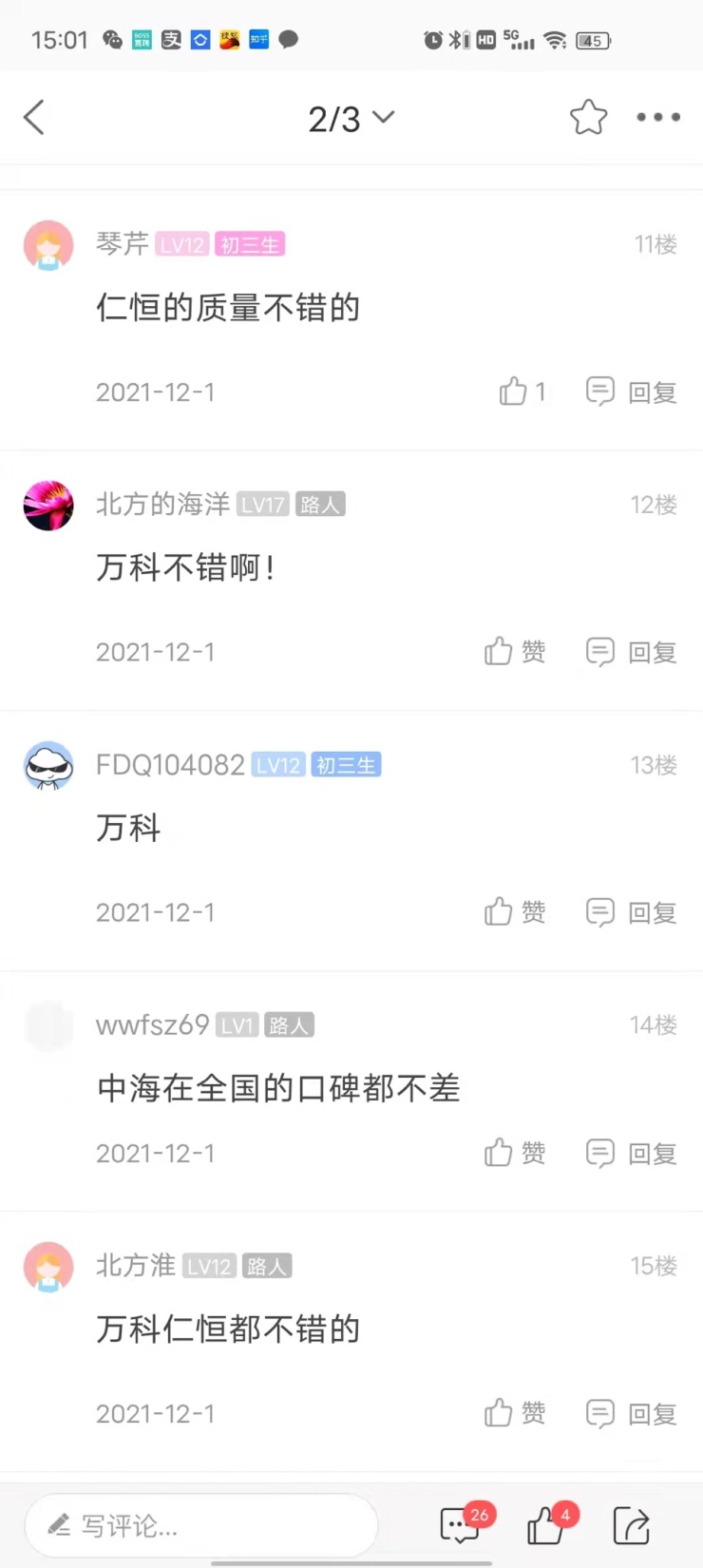Share this thread

631,1526
